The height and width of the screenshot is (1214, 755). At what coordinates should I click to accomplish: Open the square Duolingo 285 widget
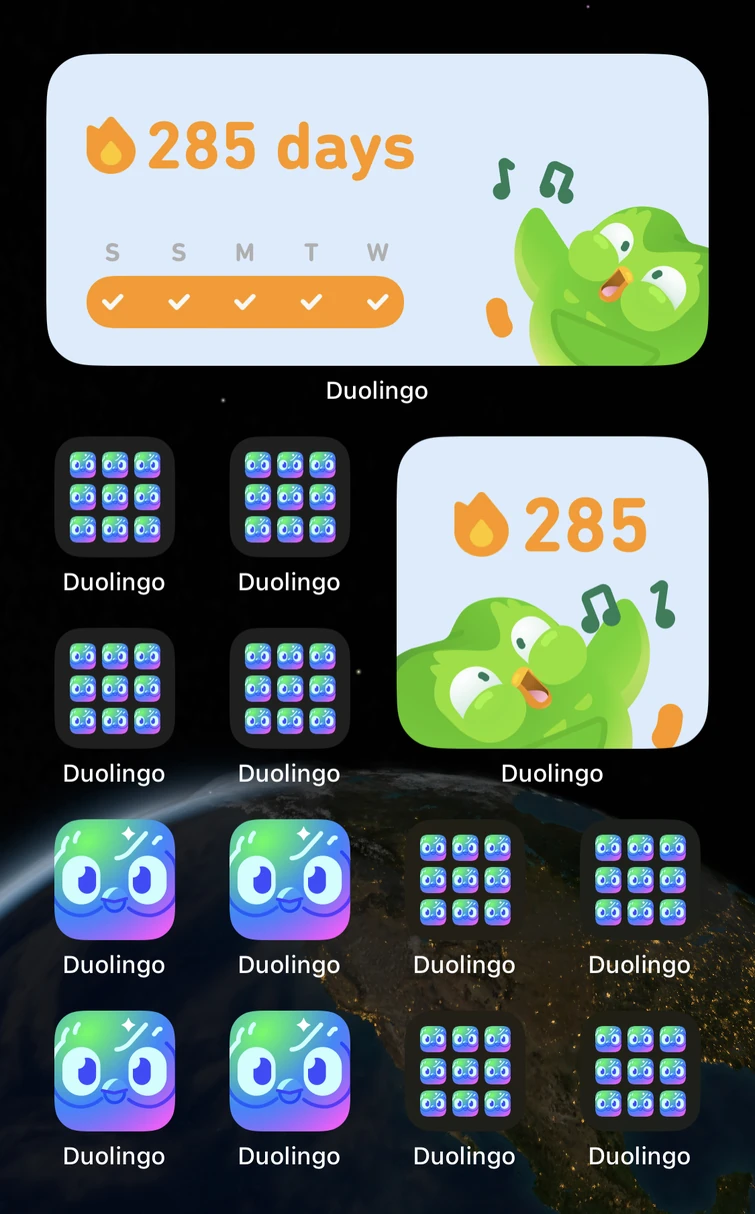tap(552, 592)
